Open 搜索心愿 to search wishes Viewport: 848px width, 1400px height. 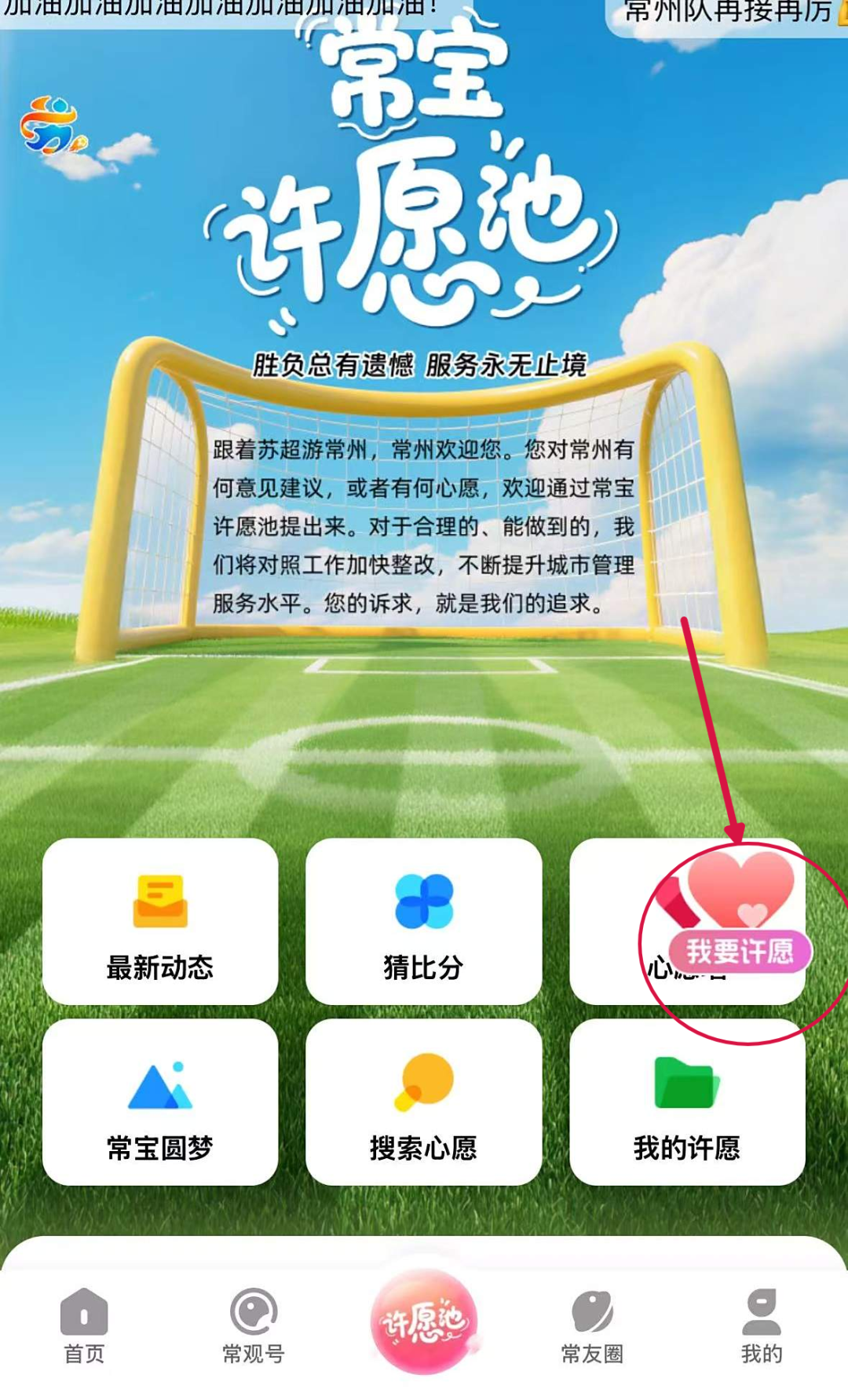click(x=423, y=1102)
